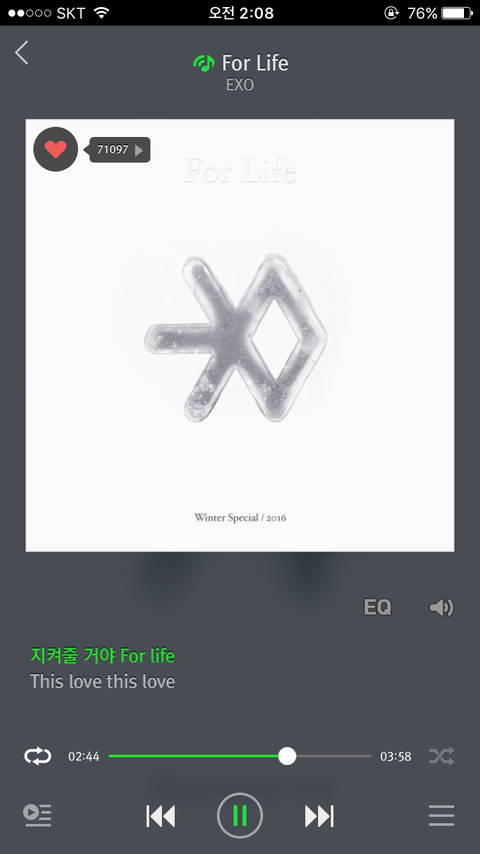Open the current playlist queue
This screenshot has width=480, height=854.
coord(37,815)
